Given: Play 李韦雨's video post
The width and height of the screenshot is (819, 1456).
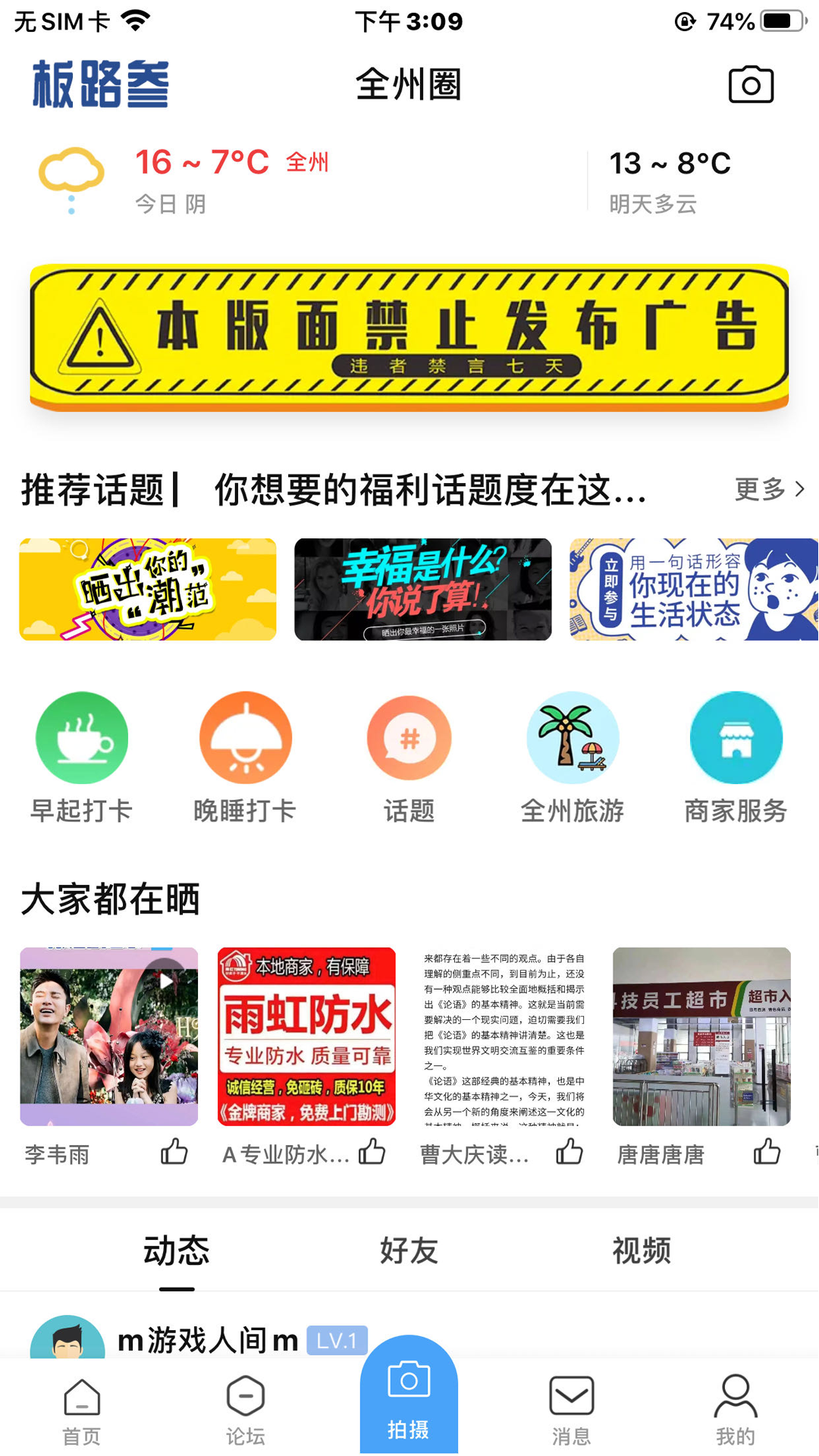Looking at the screenshot, I should point(109,1036).
